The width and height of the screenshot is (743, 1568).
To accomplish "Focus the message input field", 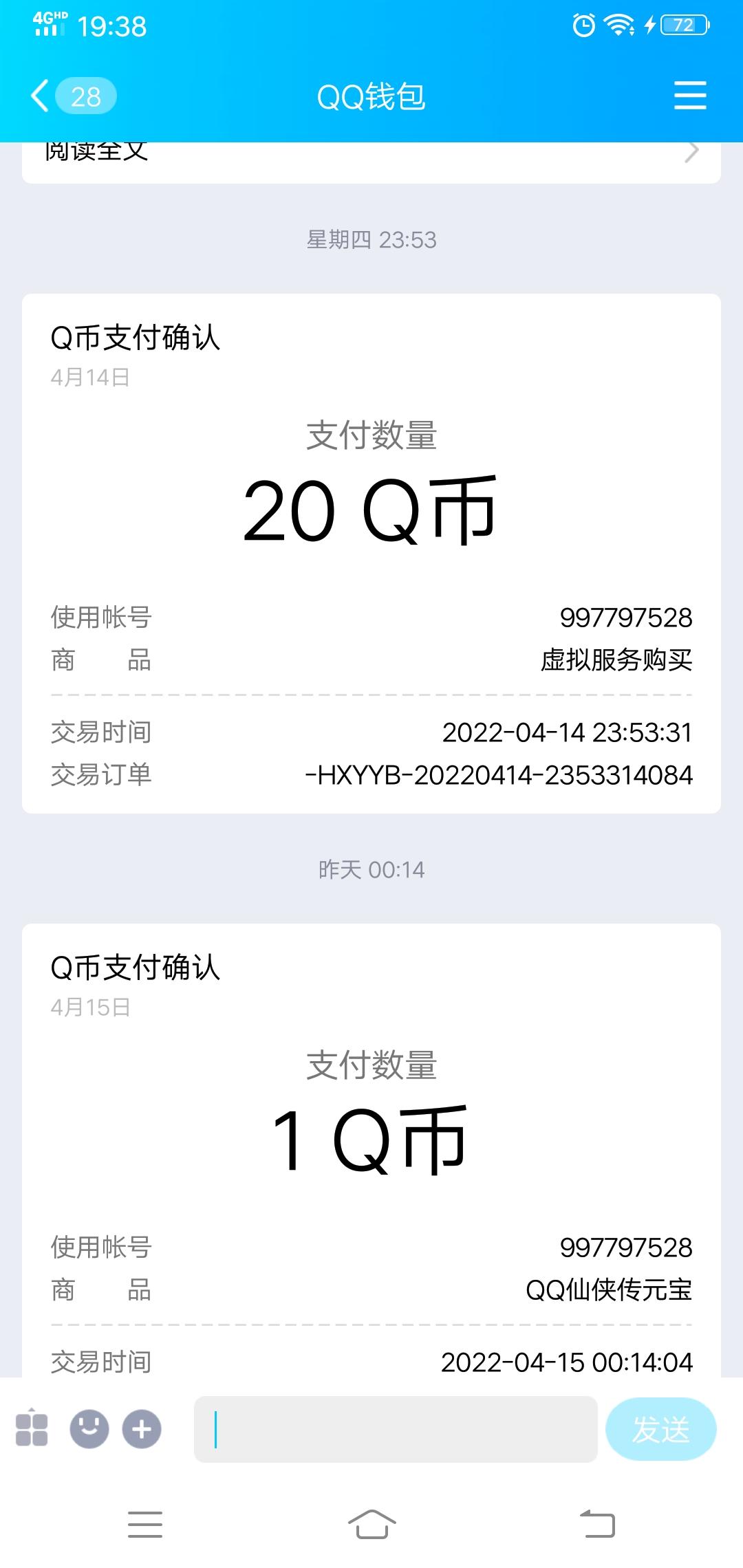I will tap(396, 1429).
